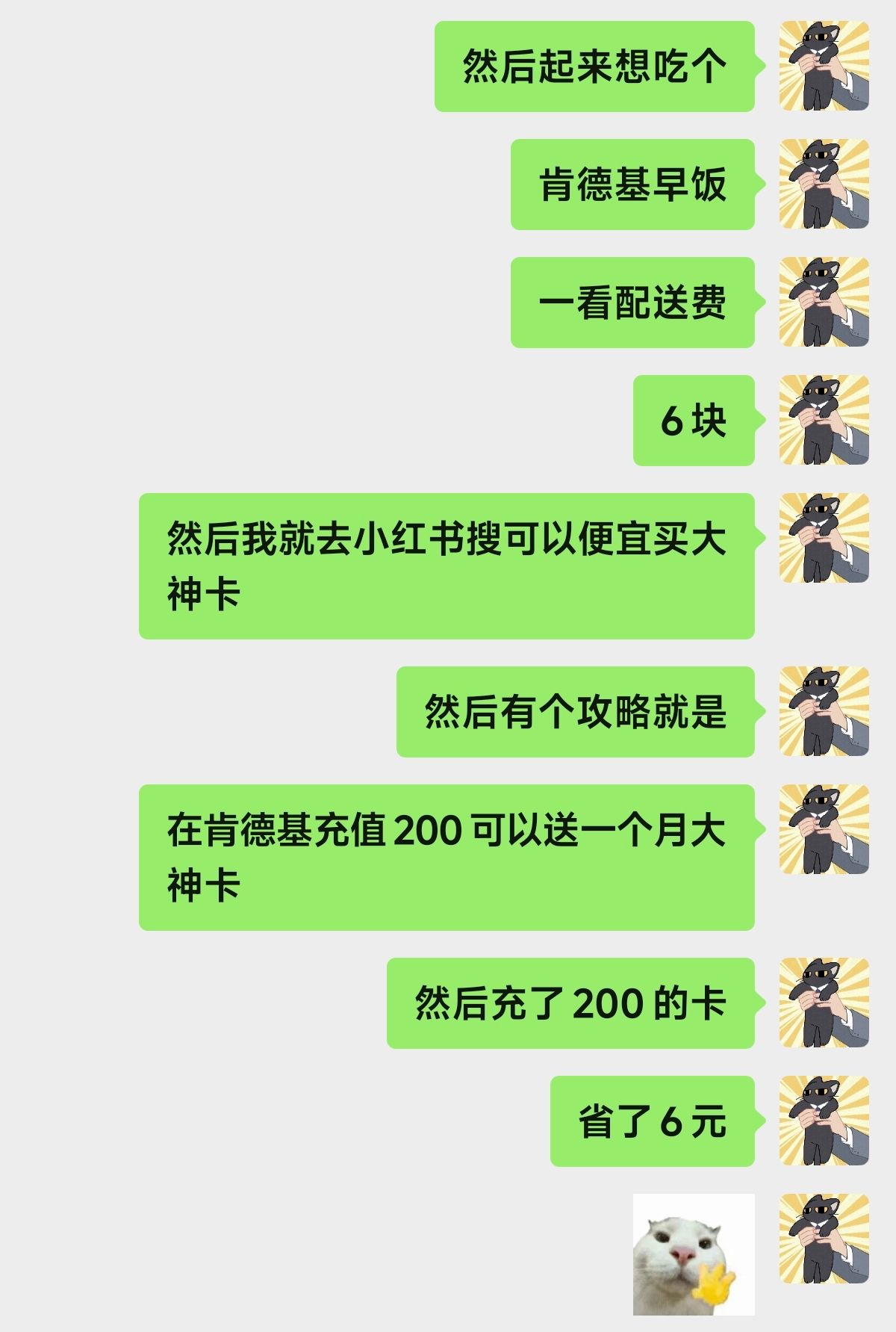The image size is (896, 1332).
Task: Tap the avatar next to the cat sticker
Action: point(824,1239)
